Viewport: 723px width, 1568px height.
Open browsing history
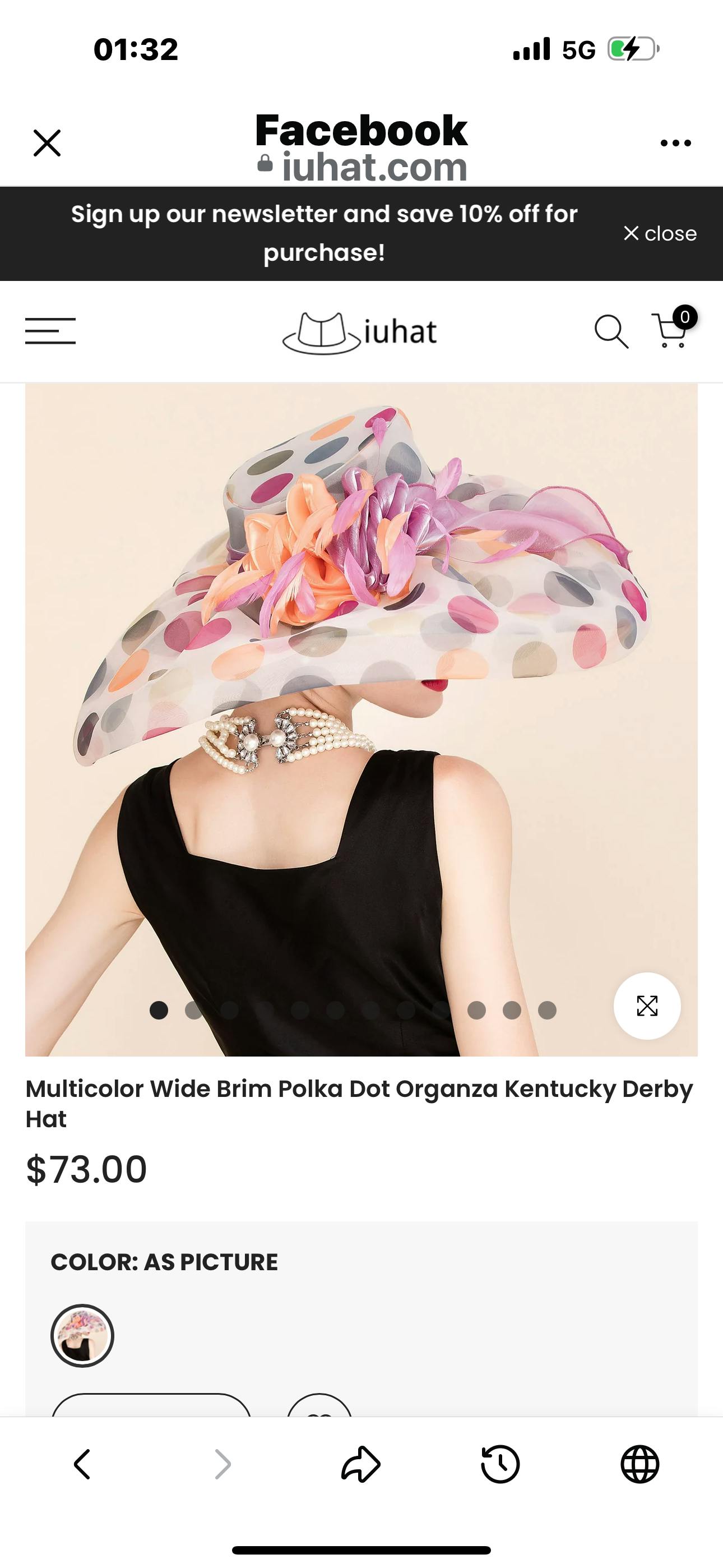pos(500,1464)
